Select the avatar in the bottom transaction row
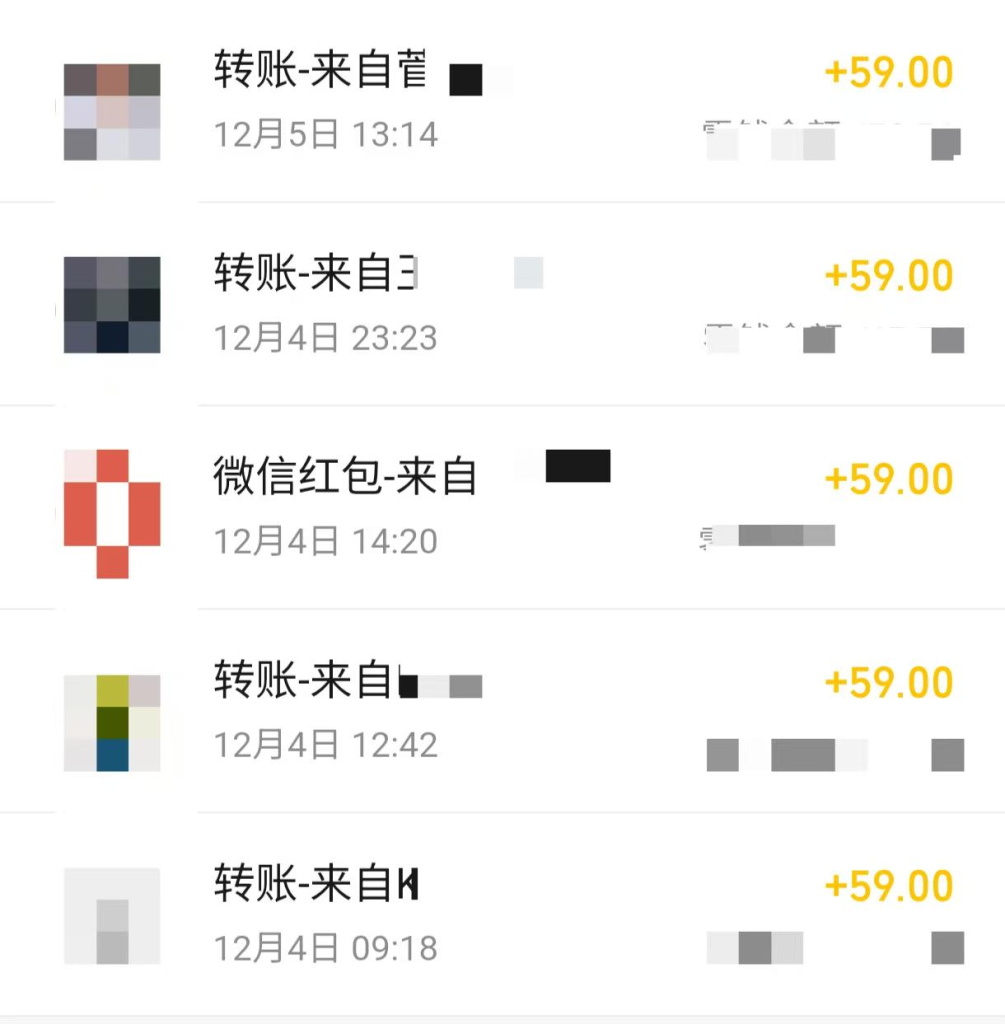 pos(112,915)
